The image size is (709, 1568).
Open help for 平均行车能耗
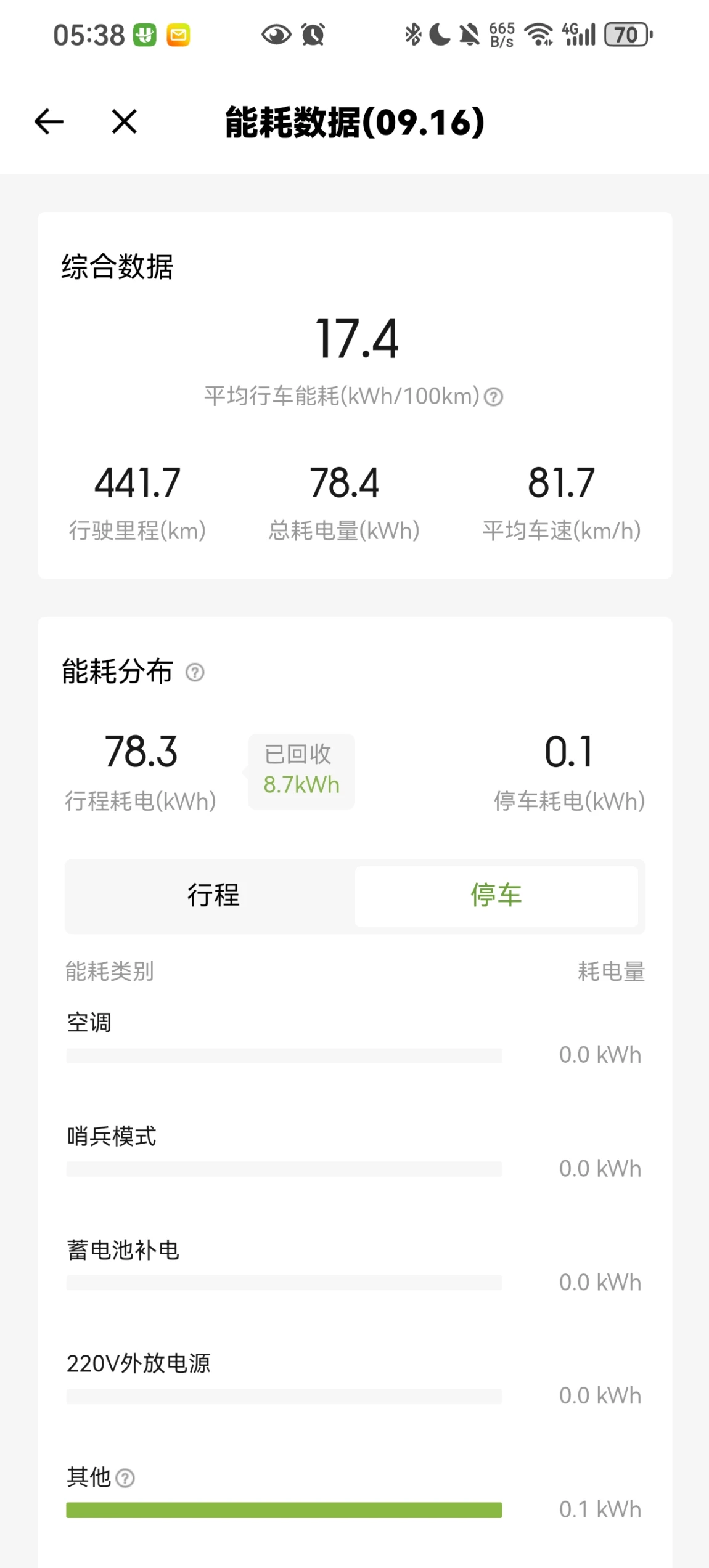(x=493, y=397)
